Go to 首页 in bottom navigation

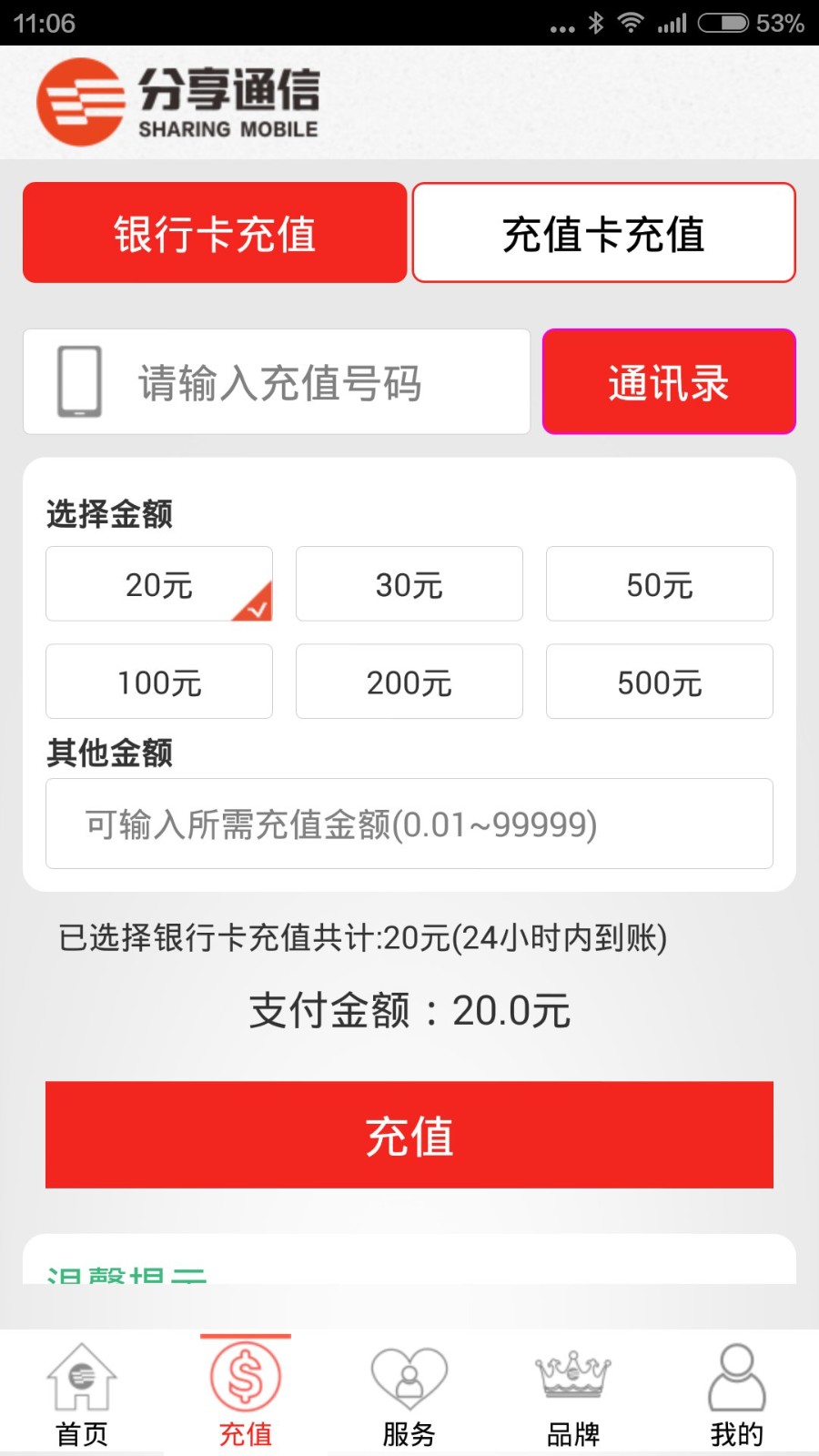82,1394
